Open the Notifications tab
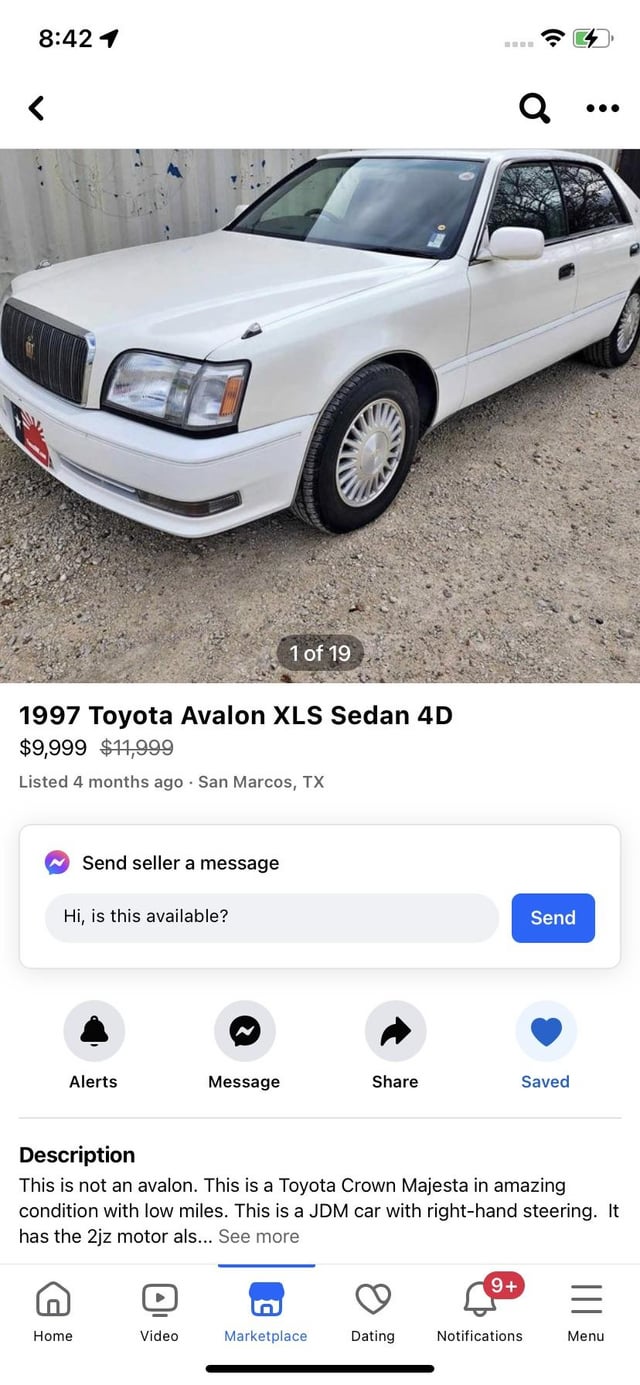 pos(480,1310)
